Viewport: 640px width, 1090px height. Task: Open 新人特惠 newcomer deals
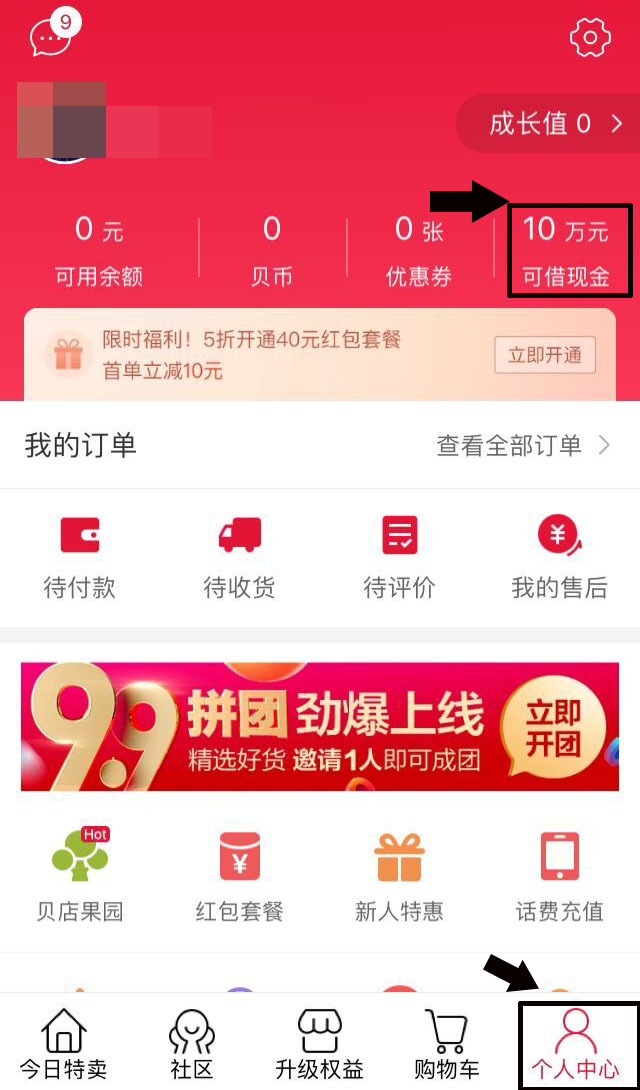click(399, 875)
